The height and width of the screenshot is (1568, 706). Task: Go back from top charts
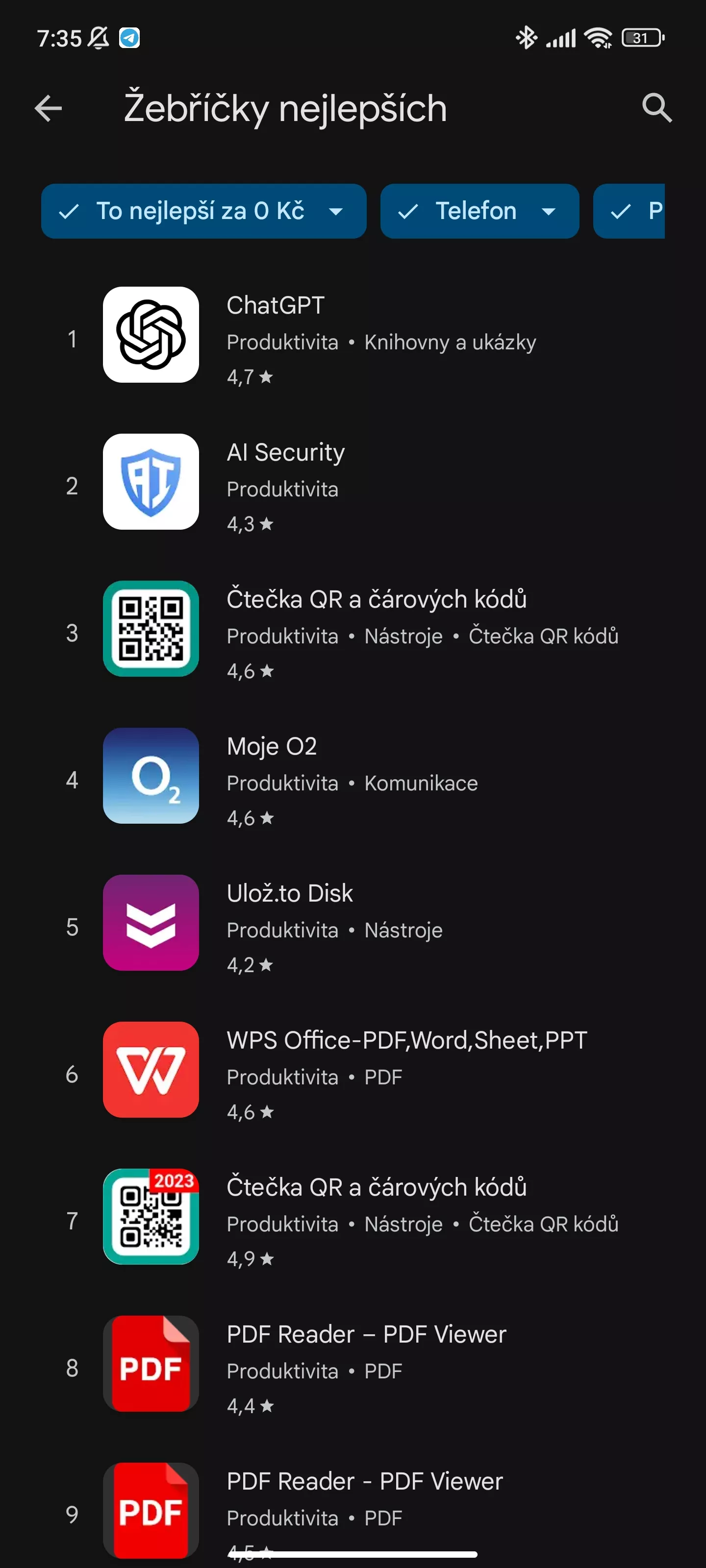48,108
